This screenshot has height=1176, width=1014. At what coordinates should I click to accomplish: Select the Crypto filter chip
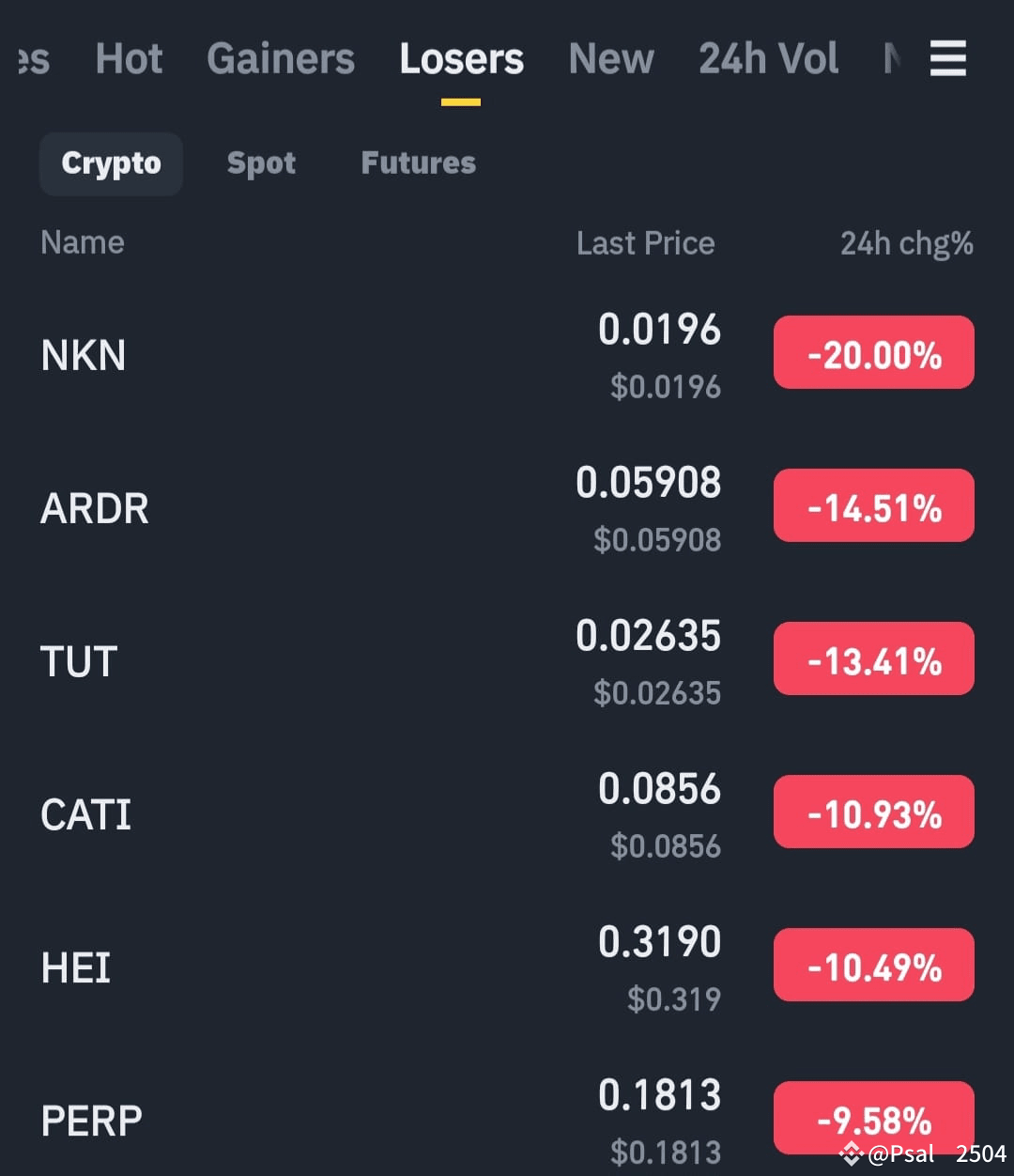pyautogui.click(x=111, y=163)
